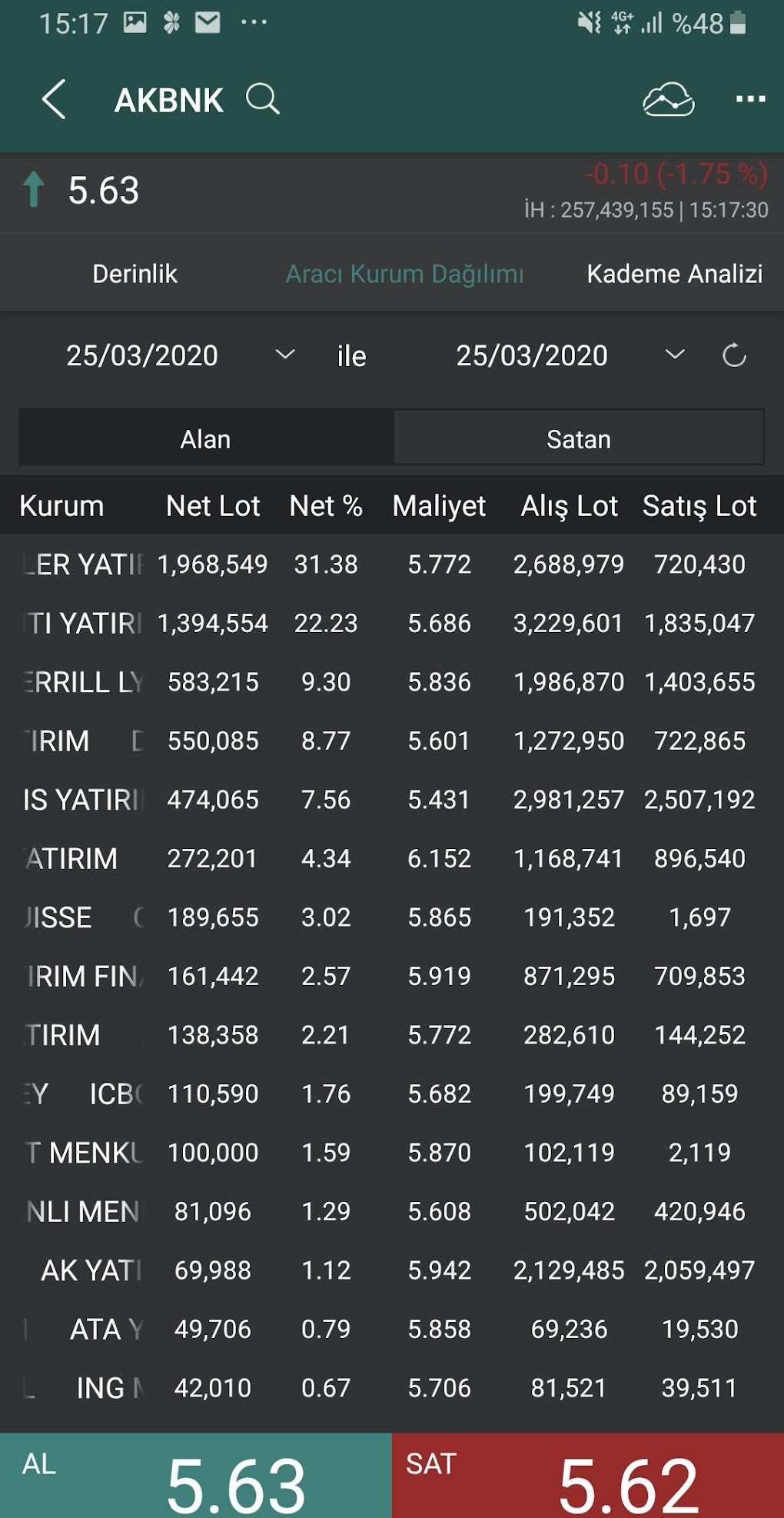Open the cloud chart icon

coord(668,99)
